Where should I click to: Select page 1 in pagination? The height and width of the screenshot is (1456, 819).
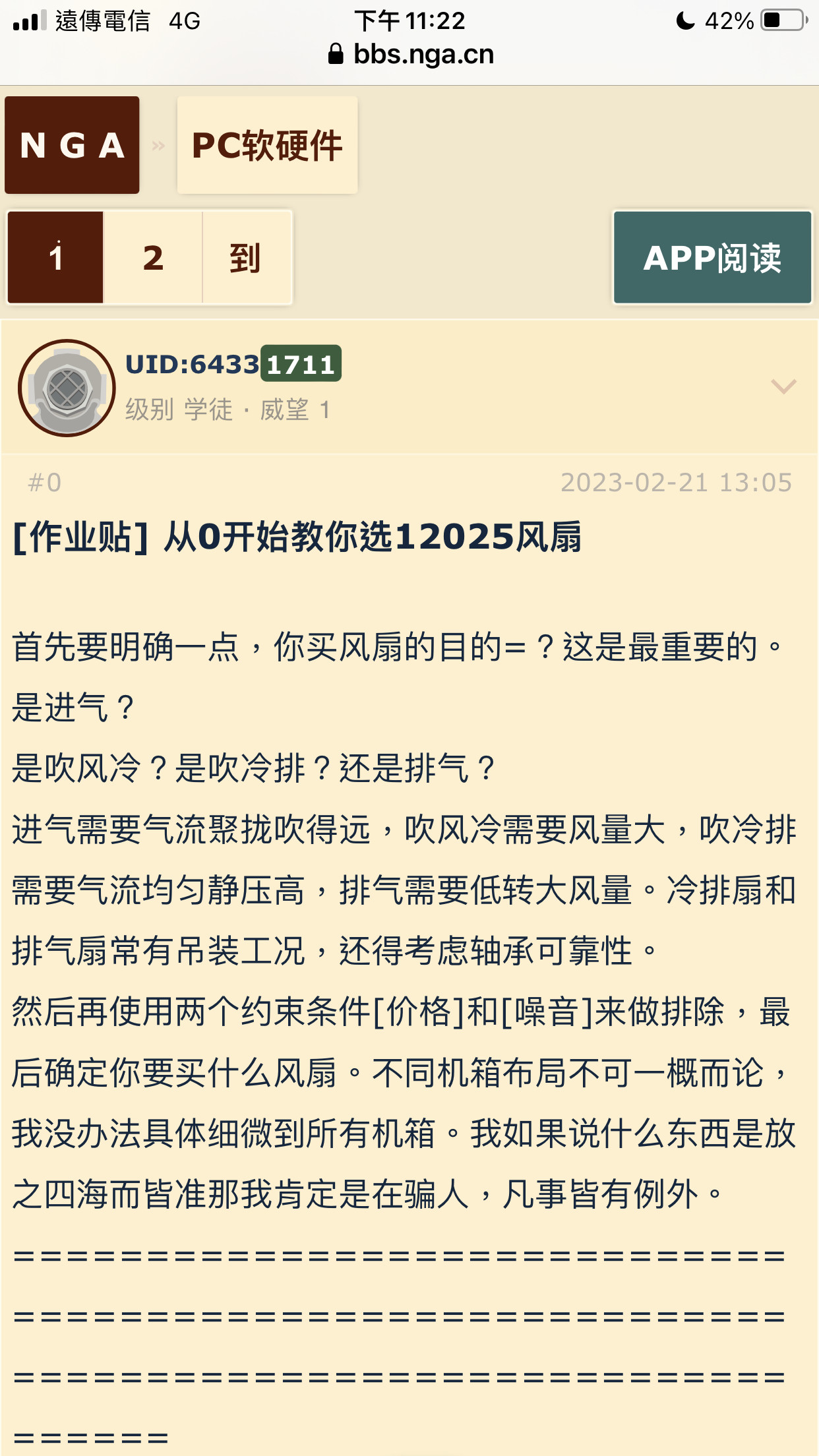tap(55, 257)
